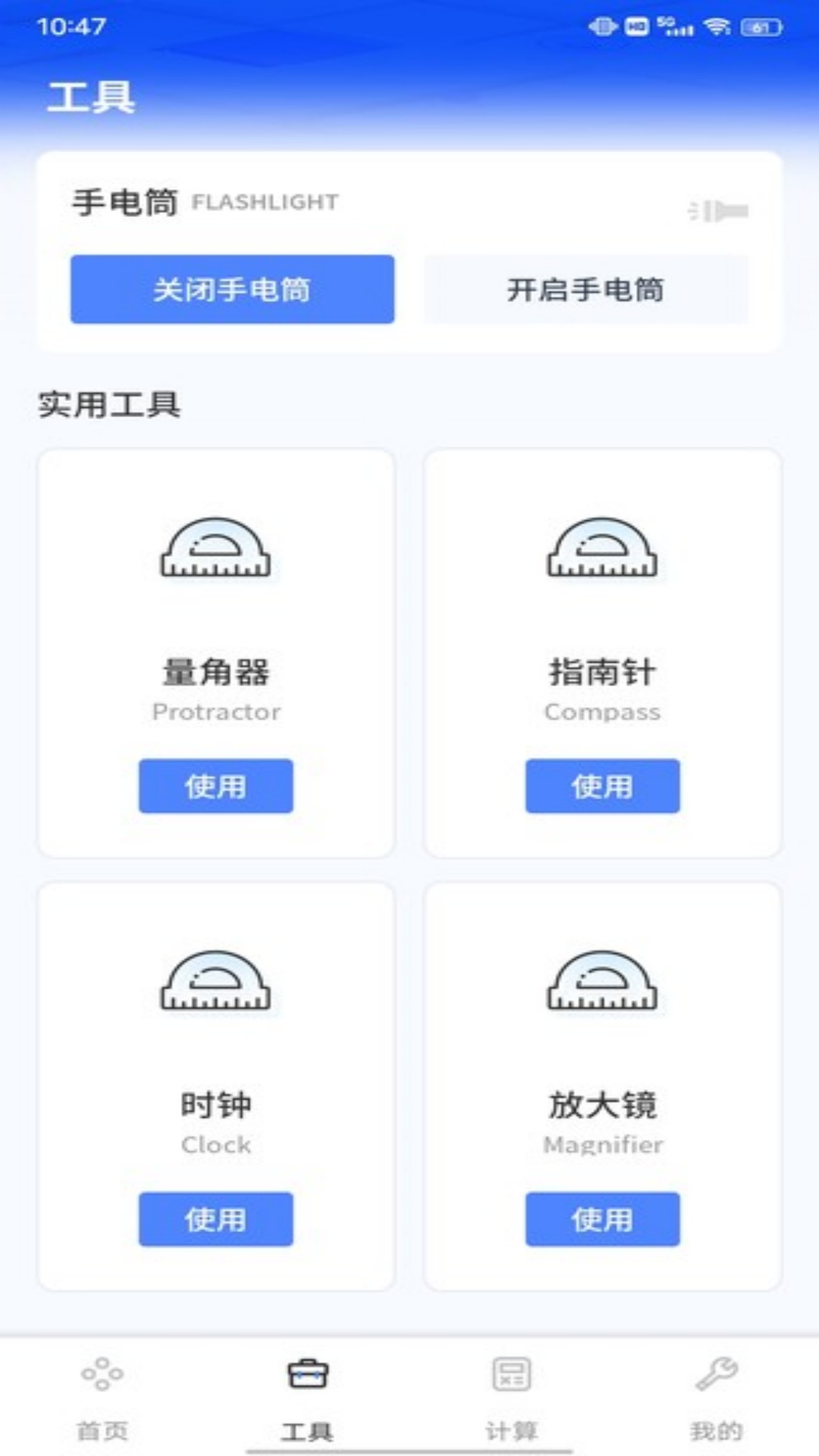The height and width of the screenshot is (1456, 819).
Task: Switch to the 首页 tab
Action: point(102,1397)
